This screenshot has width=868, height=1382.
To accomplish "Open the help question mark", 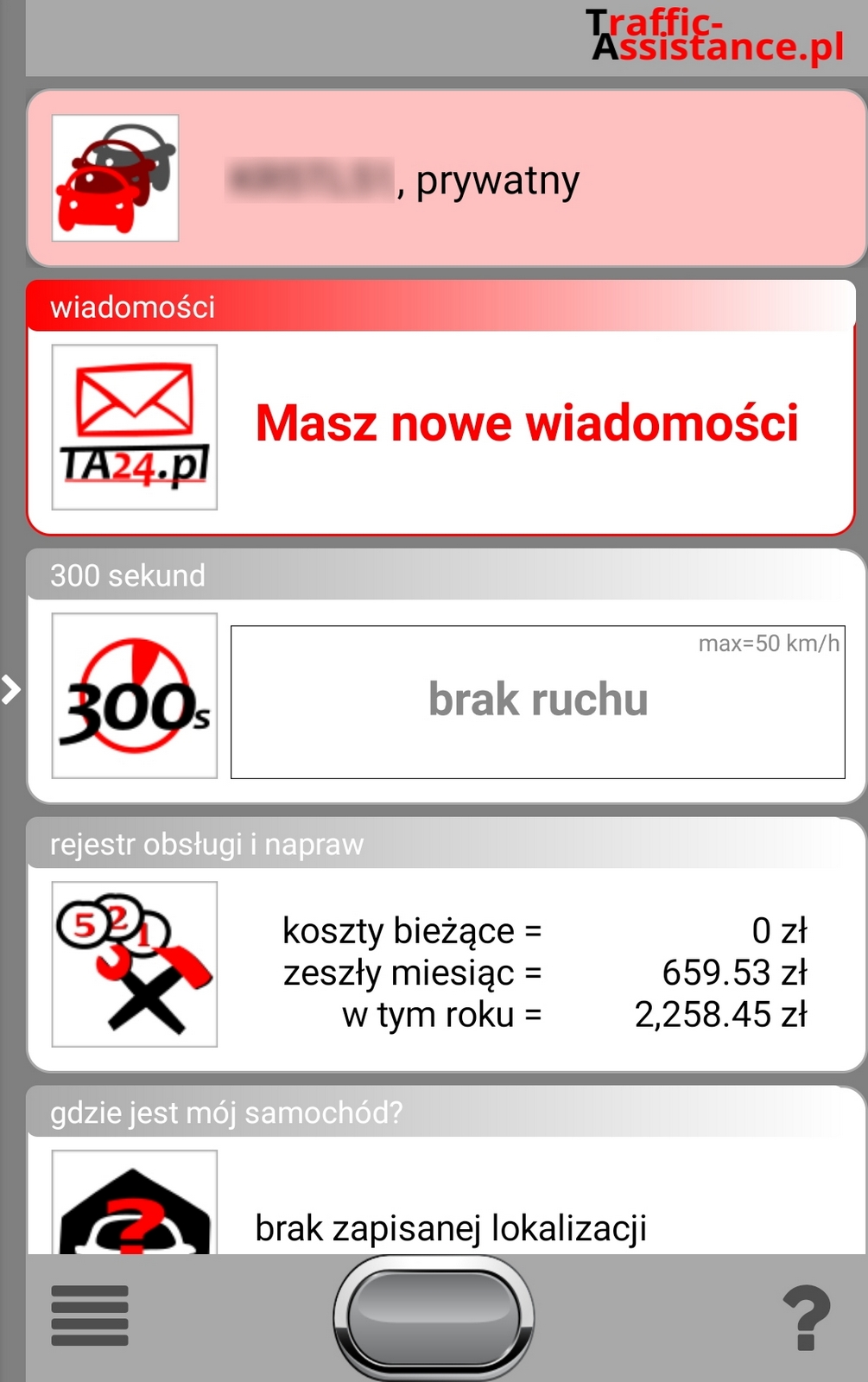I will point(807,1317).
